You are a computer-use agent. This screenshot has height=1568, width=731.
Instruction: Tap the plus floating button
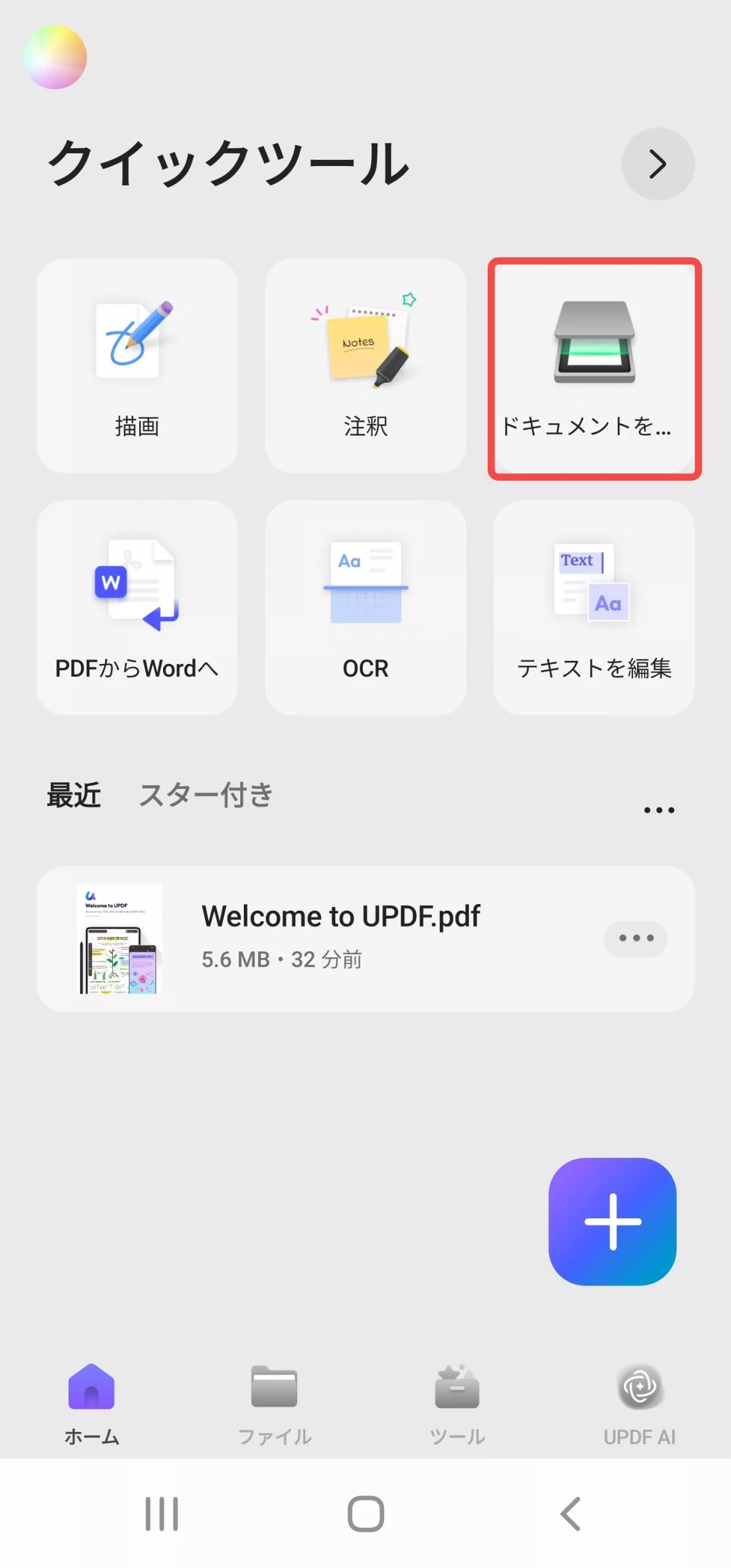click(612, 1221)
